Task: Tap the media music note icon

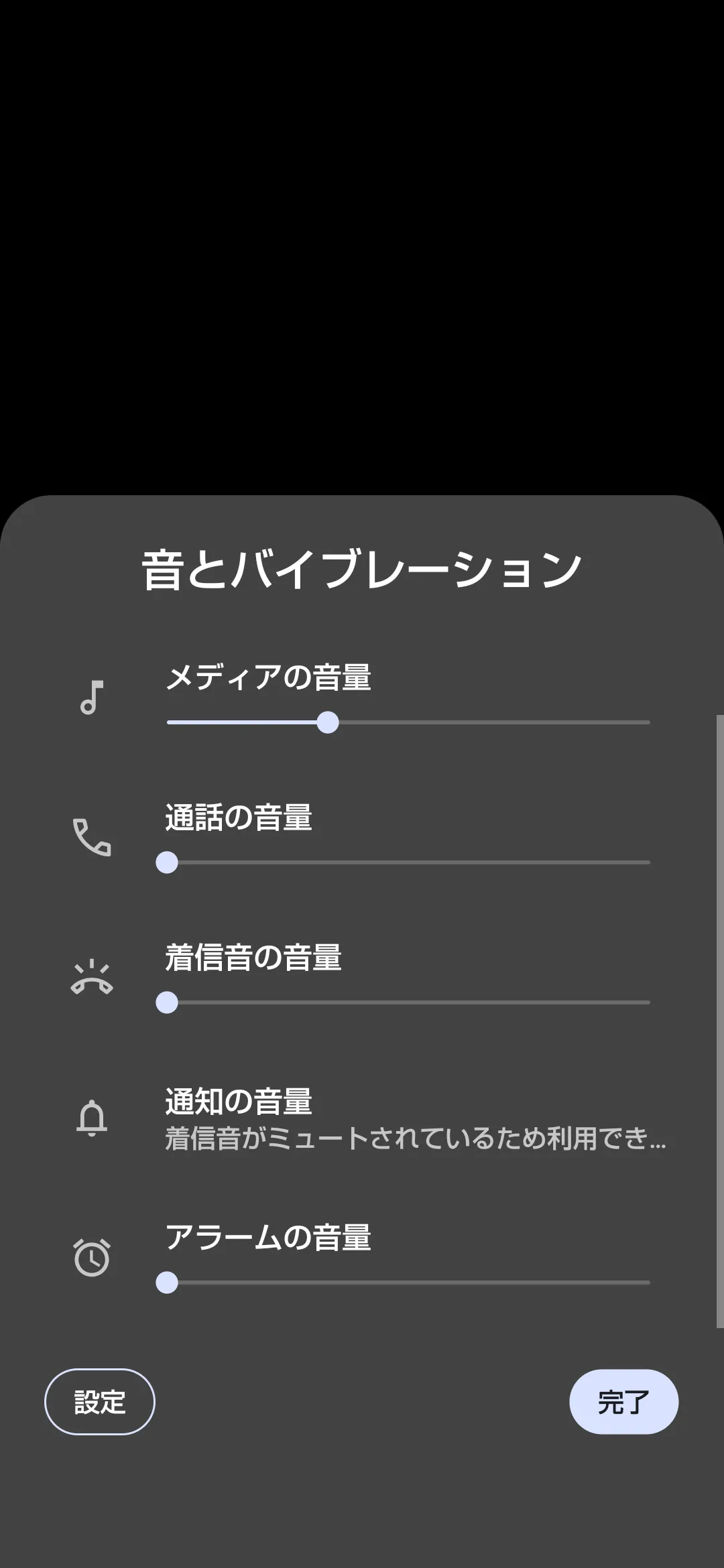Action: coord(92,698)
